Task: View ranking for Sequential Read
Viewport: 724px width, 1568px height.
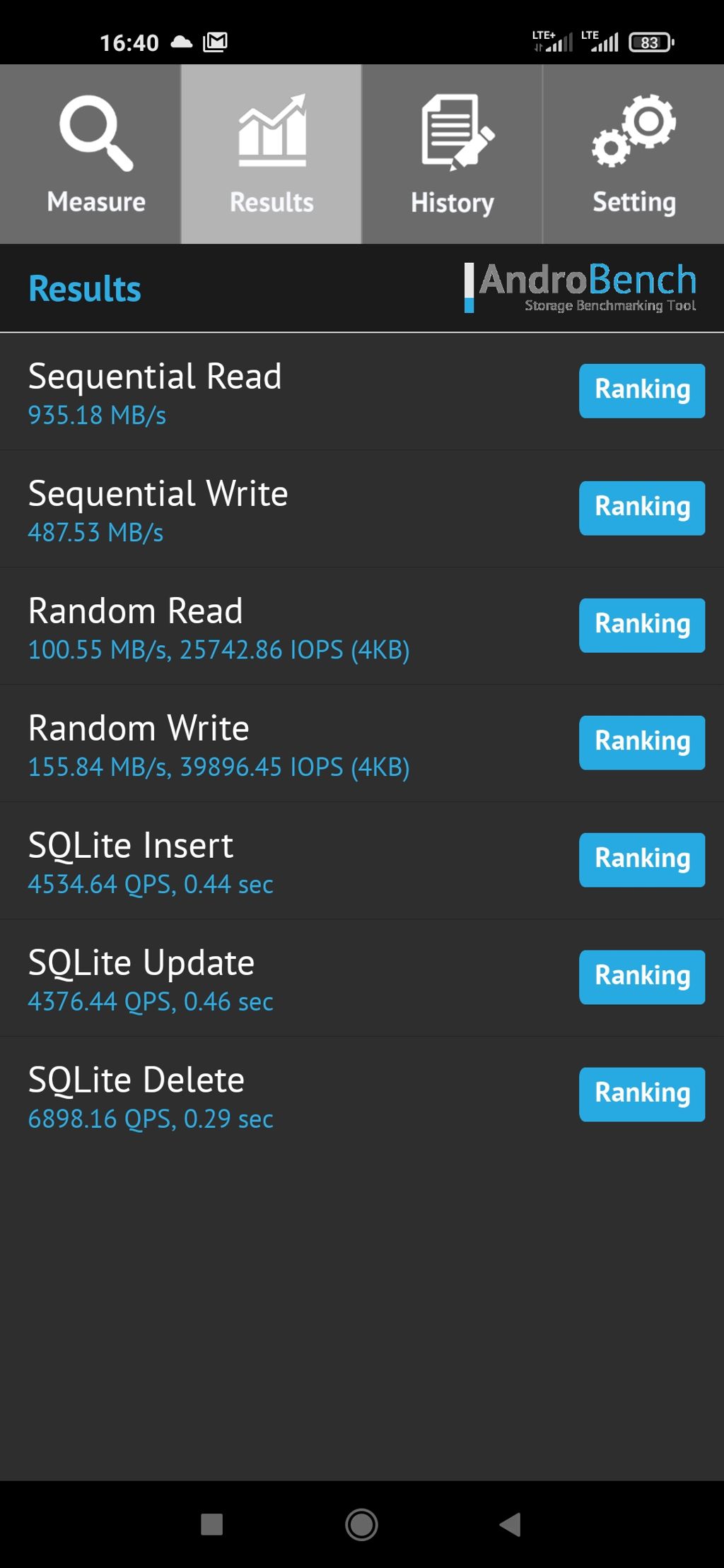Action: tap(642, 391)
